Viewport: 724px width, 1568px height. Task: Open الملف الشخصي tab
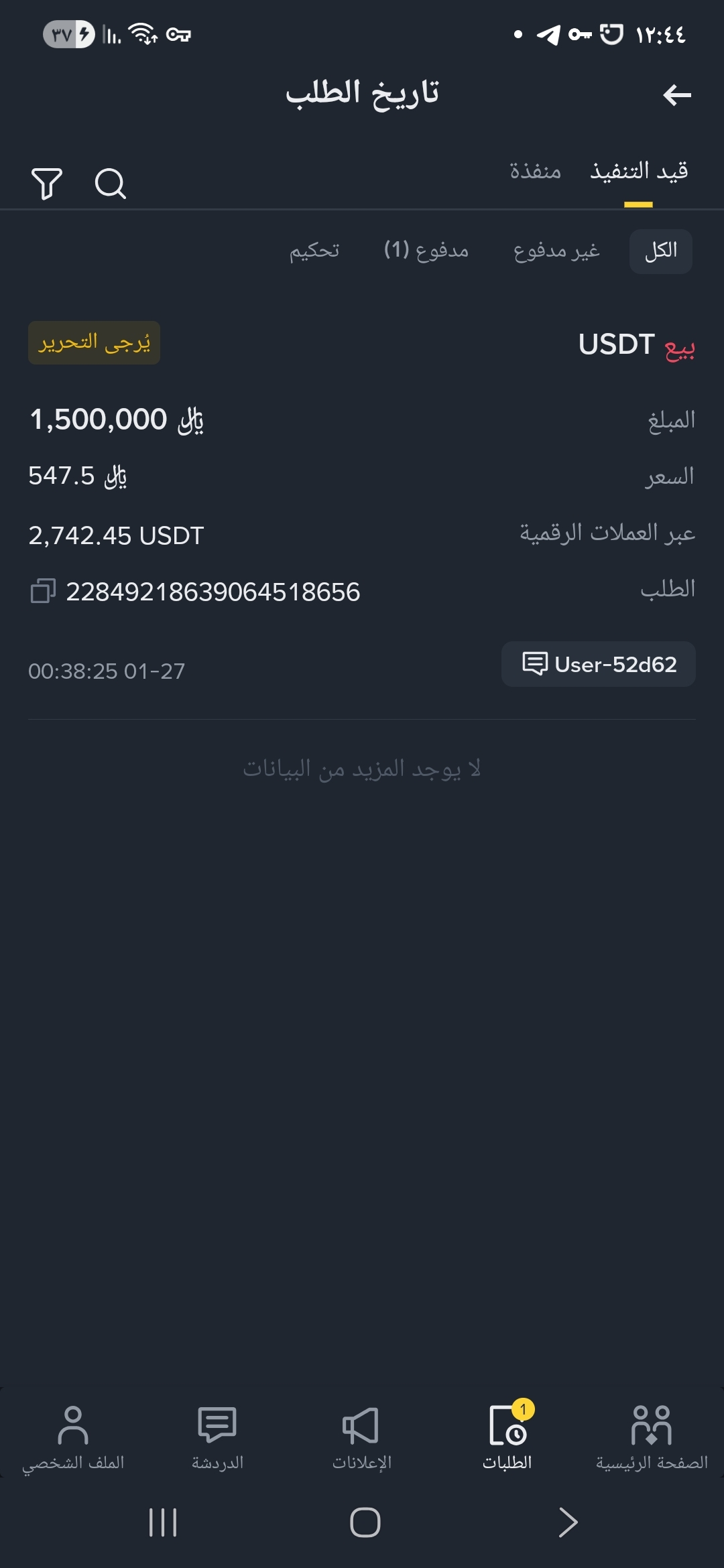coord(73,1437)
